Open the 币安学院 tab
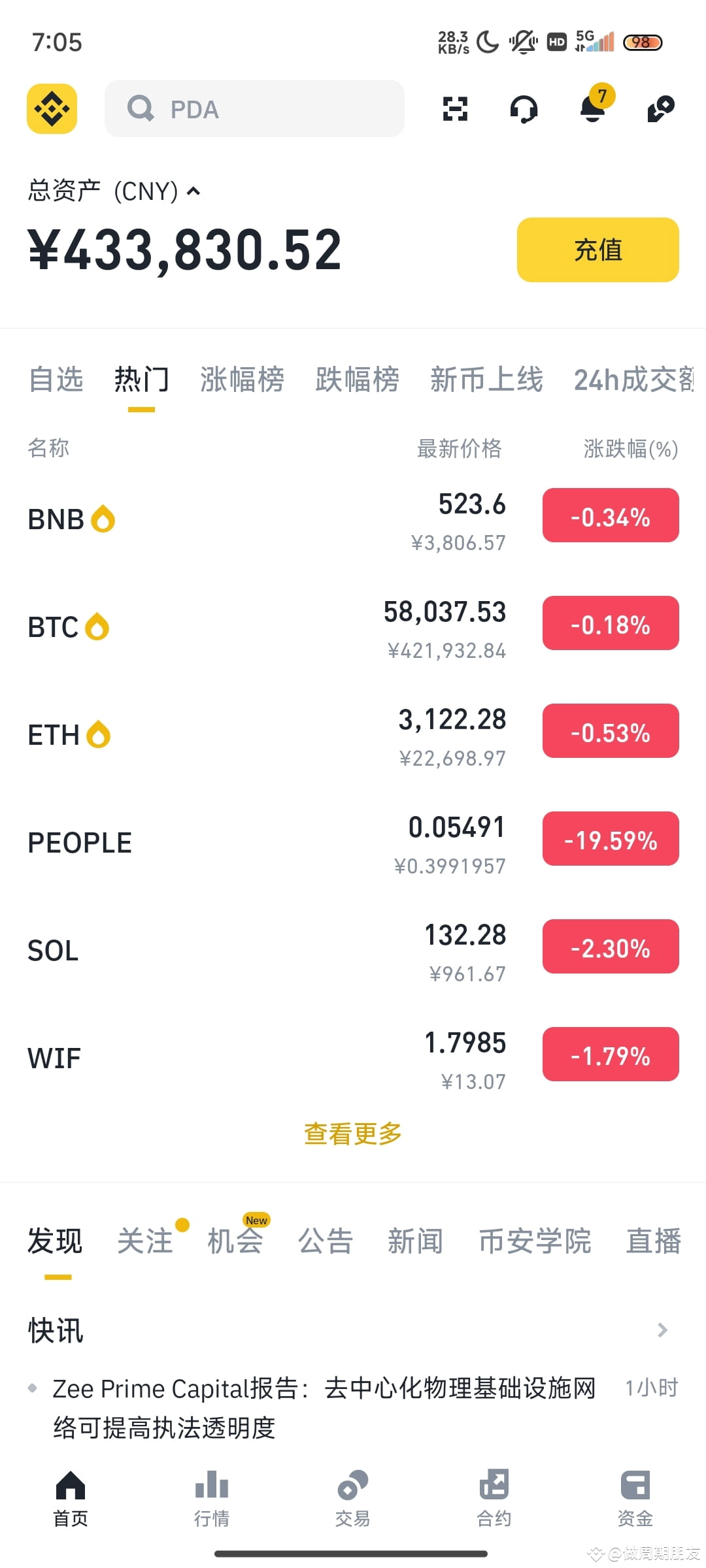Image resolution: width=706 pixels, height=1568 pixels. pyautogui.click(x=535, y=1241)
